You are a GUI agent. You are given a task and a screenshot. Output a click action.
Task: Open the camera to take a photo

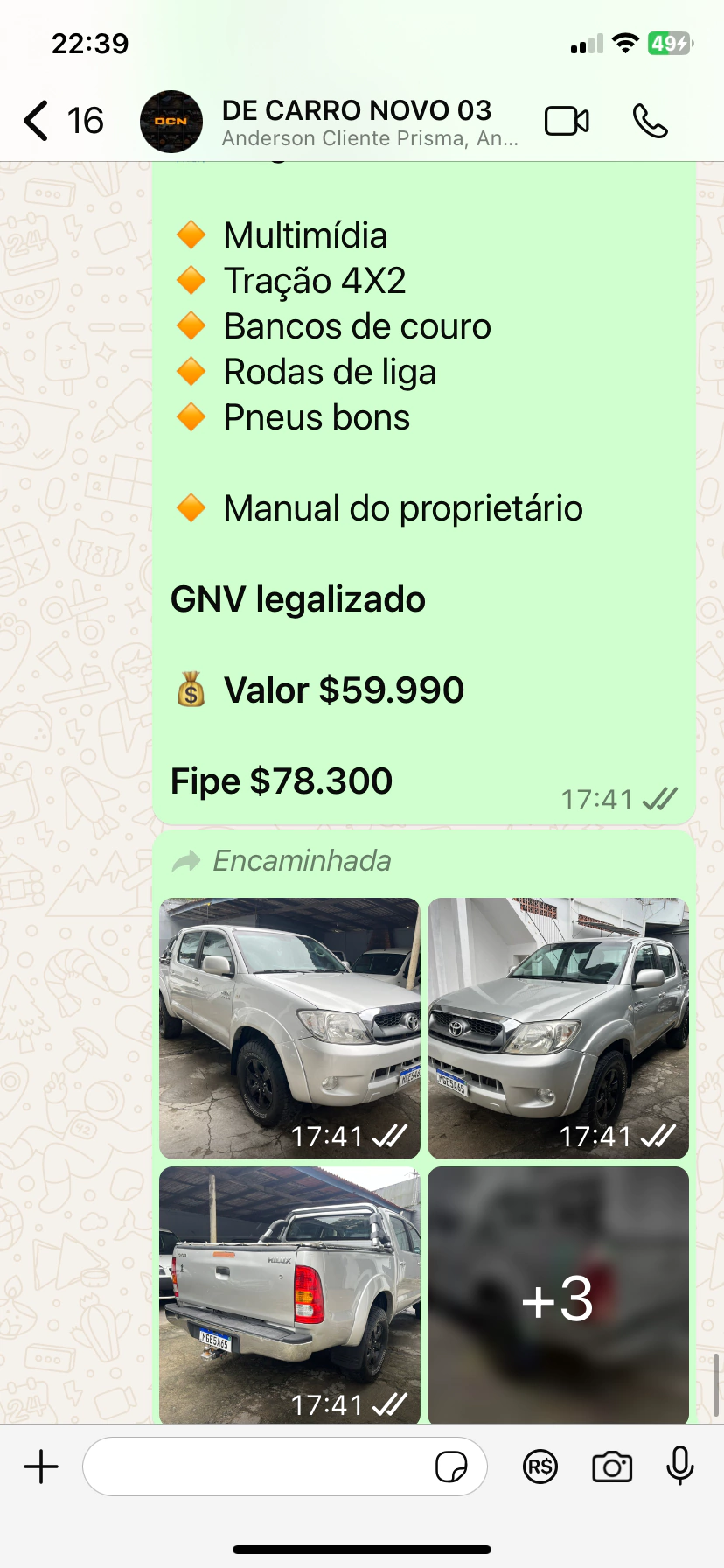[x=612, y=1466]
